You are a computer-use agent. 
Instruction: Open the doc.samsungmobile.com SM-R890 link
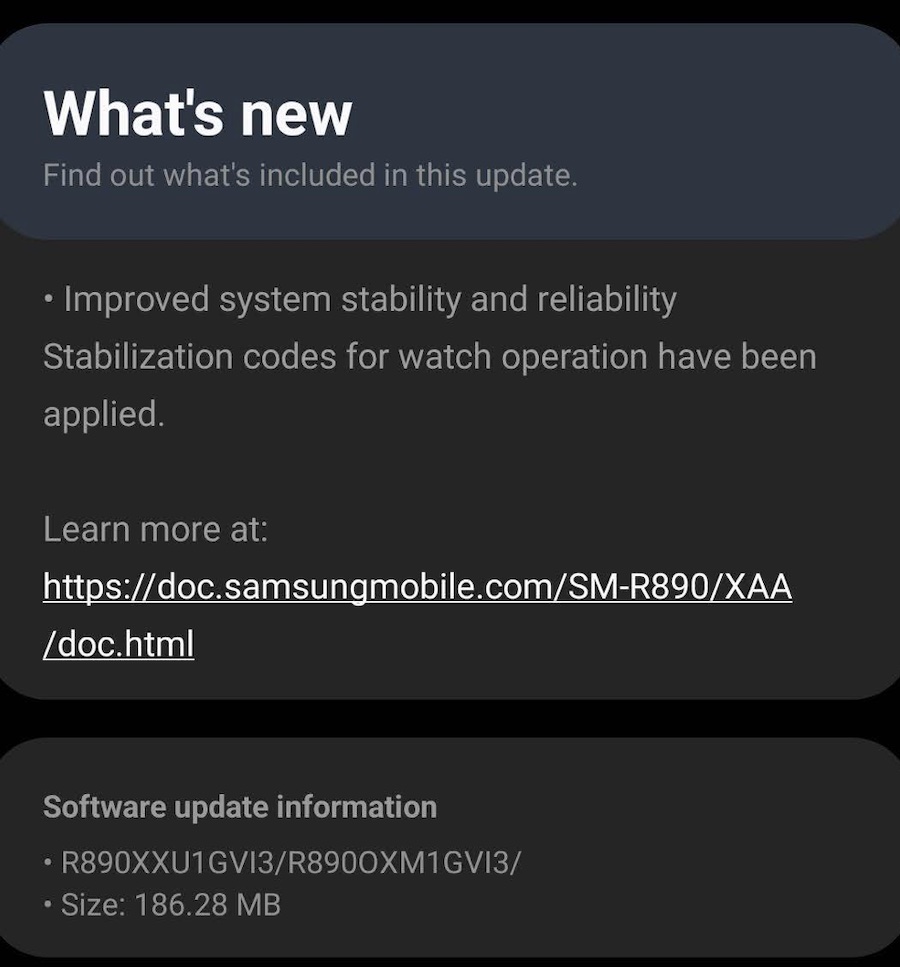point(417,587)
